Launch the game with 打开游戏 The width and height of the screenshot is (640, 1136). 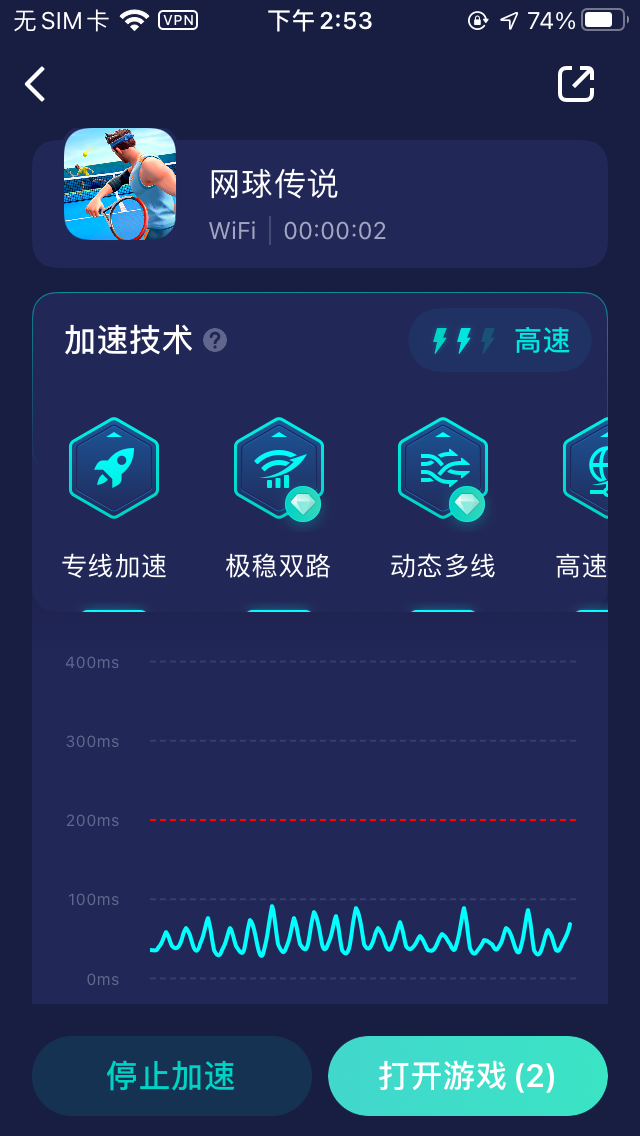click(467, 1076)
